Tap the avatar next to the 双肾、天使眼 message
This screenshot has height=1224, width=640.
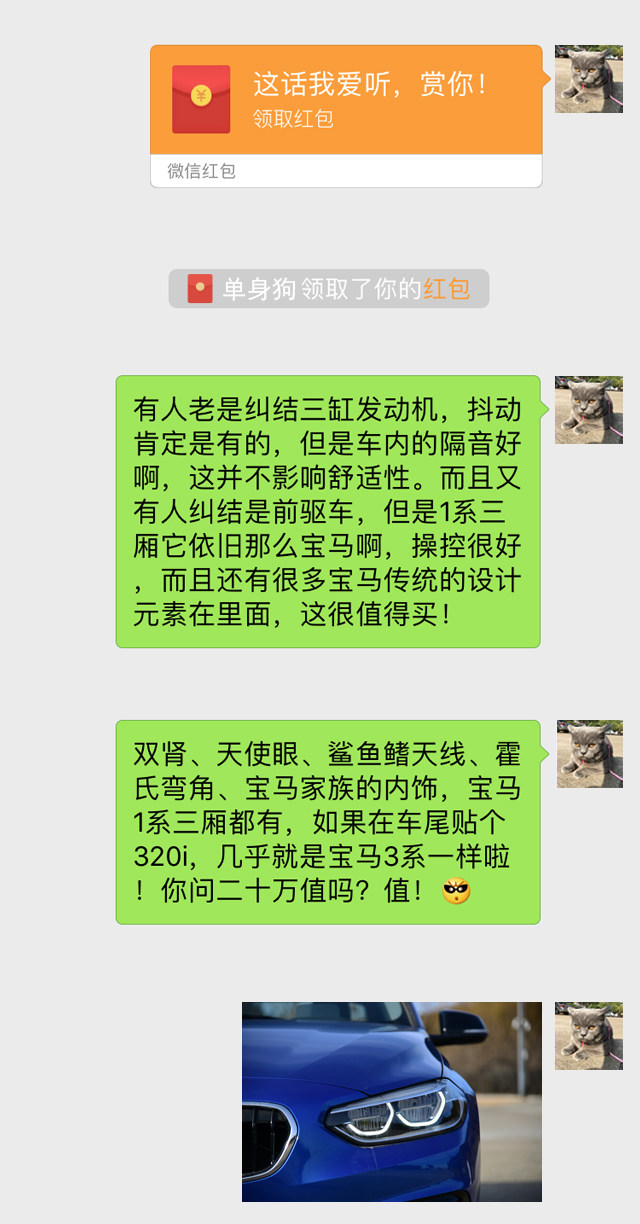pyautogui.click(x=589, y=754)
